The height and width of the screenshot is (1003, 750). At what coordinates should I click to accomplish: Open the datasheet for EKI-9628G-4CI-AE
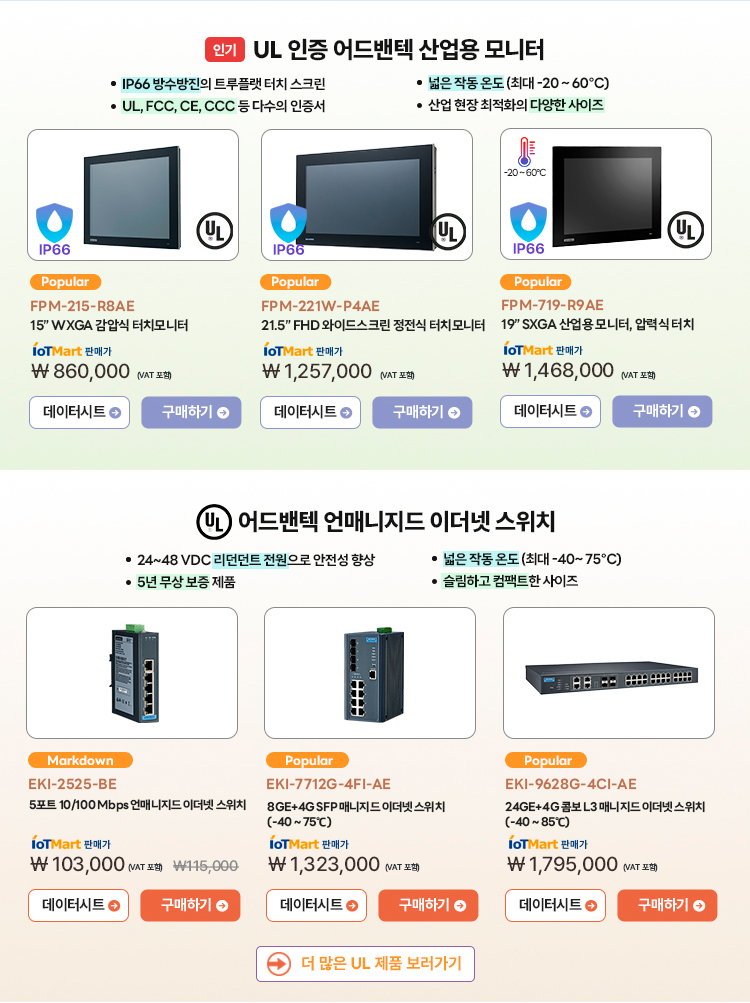click(x=556, y=905)
